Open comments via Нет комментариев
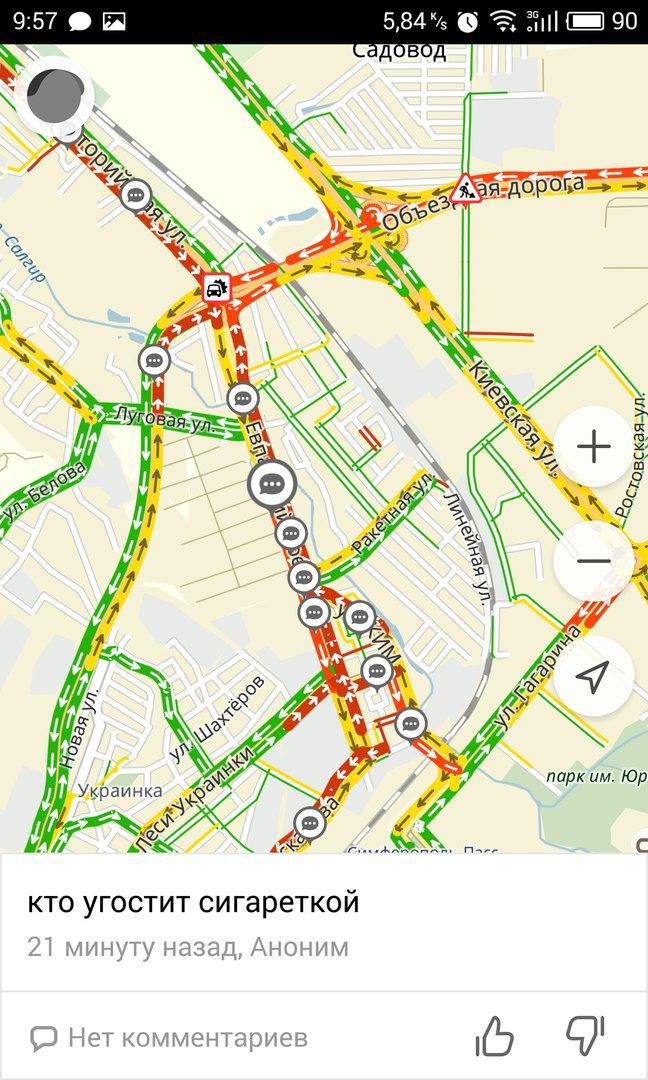Screen dimensions: 648x1080 [x=169, y=1037]
